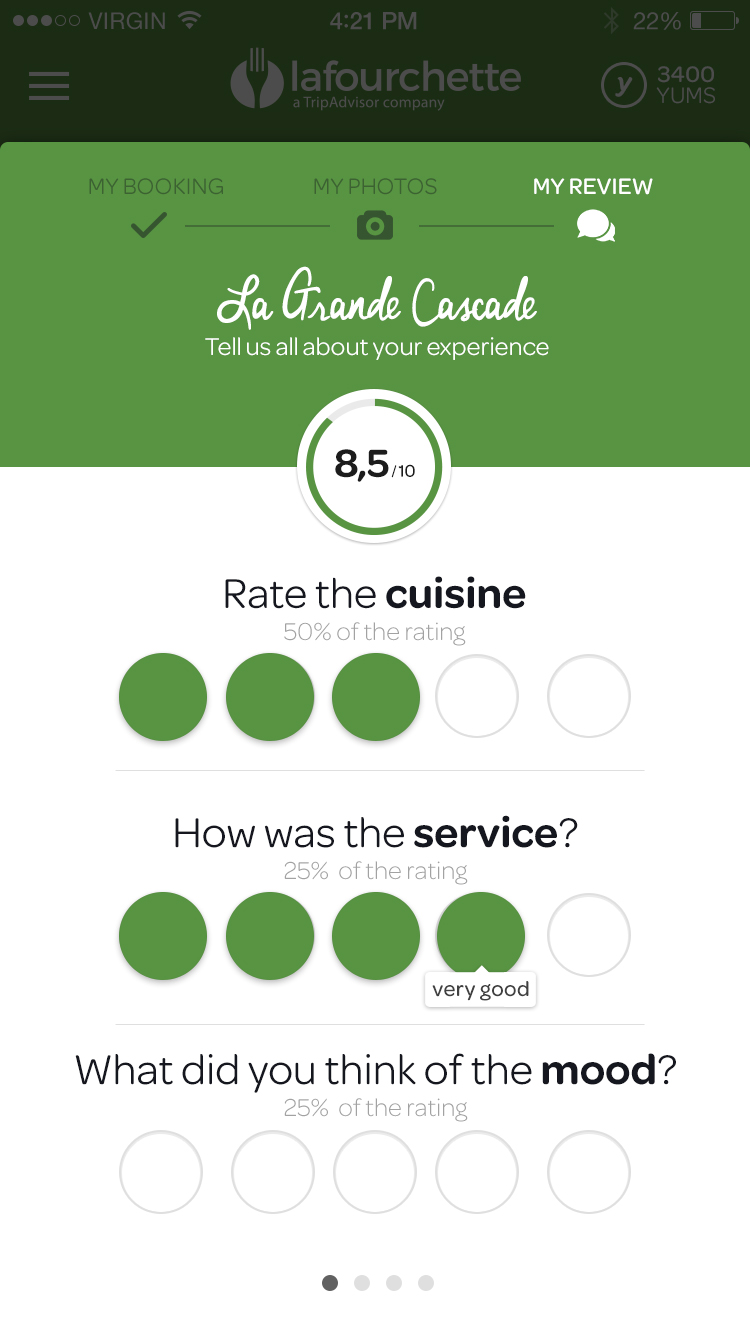750x1334 pixels.
Task: Go back to the My Booking step
Action: tap(155, 207)
